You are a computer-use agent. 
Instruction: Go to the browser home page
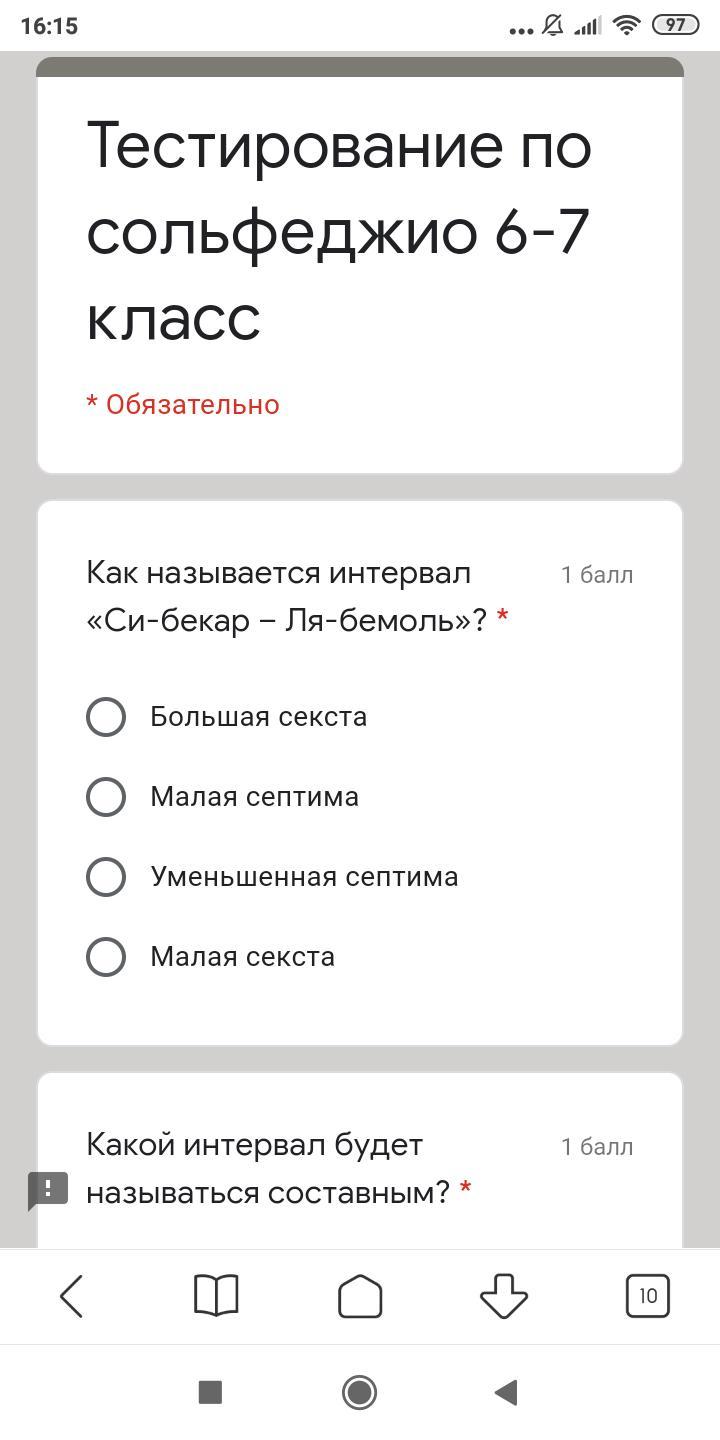pos(360,1296)
